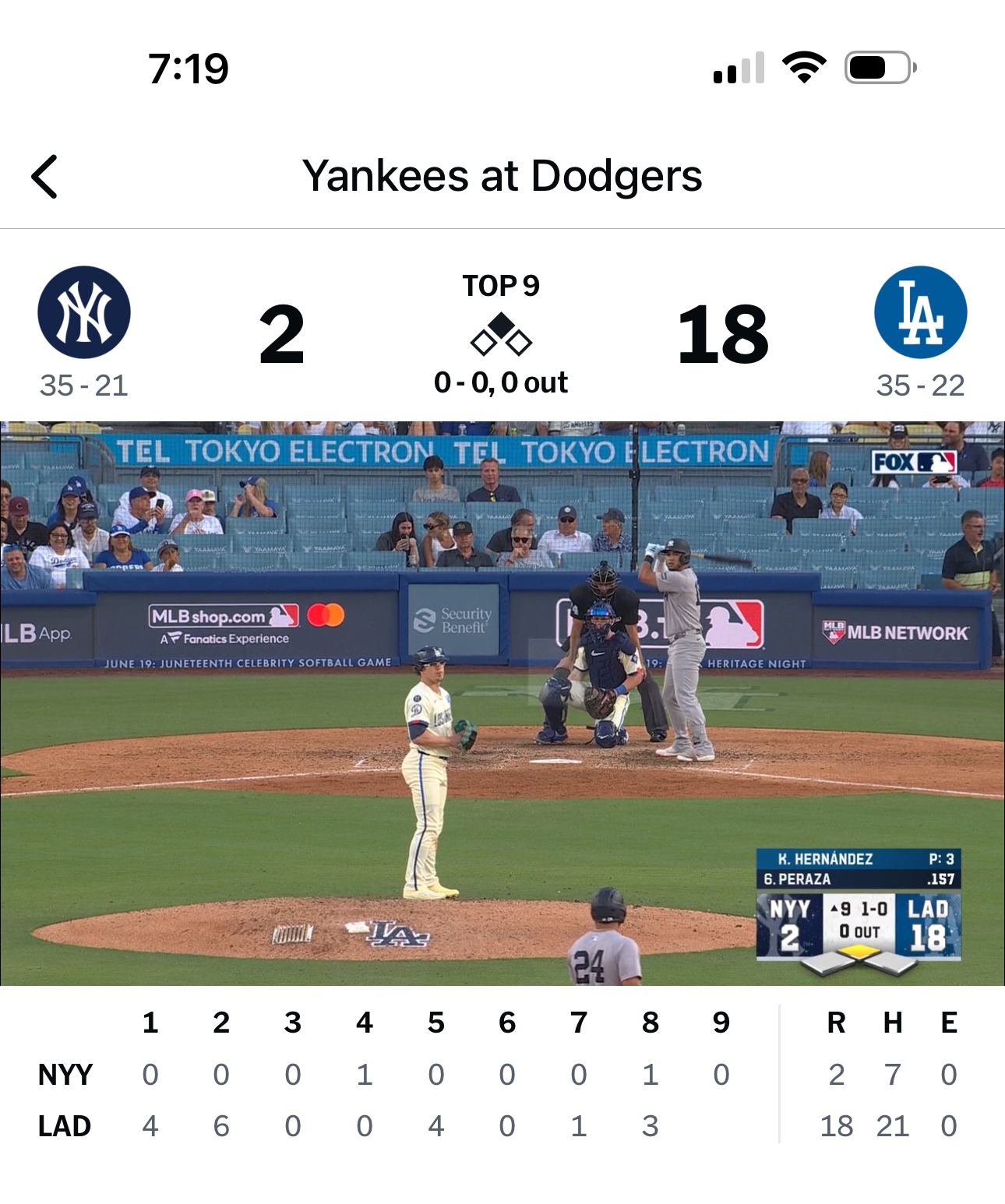Image resolution: width=1005 pixels, height=1204 pixels.
Task: Go back from Yankees at Dodgers
Action: 44,177
